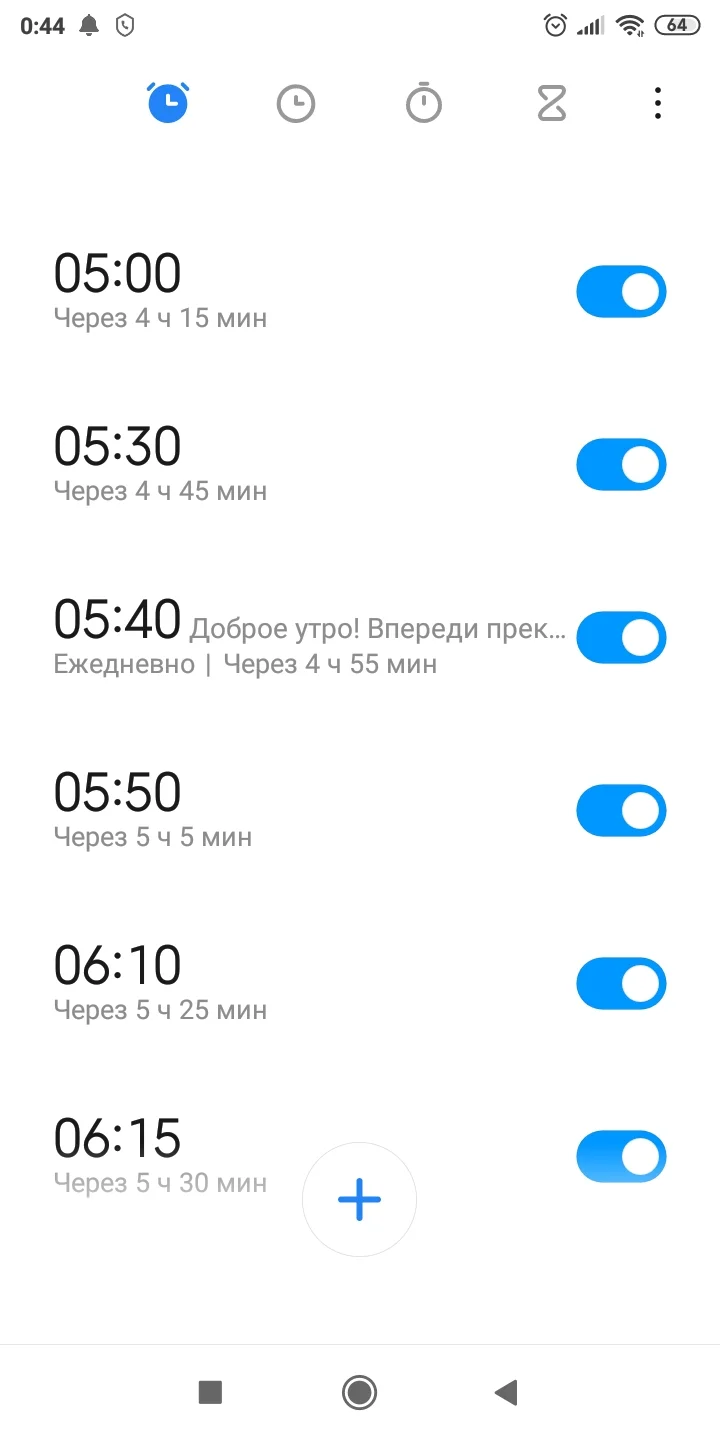Switch off the 05:50 alarm
Viewport: 720px width, 1440px height.
pos(621,810)
